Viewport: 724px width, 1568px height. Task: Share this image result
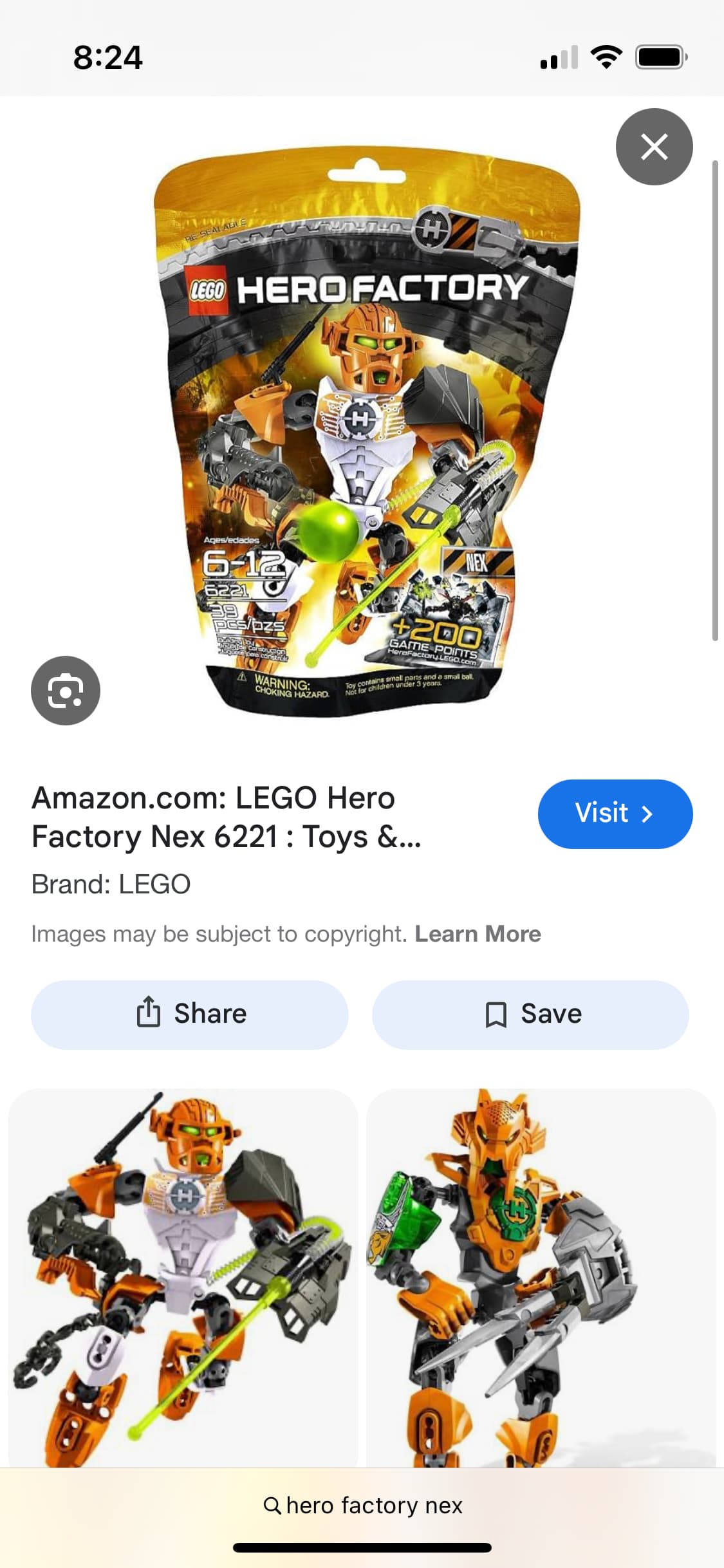coord(190,1014)
